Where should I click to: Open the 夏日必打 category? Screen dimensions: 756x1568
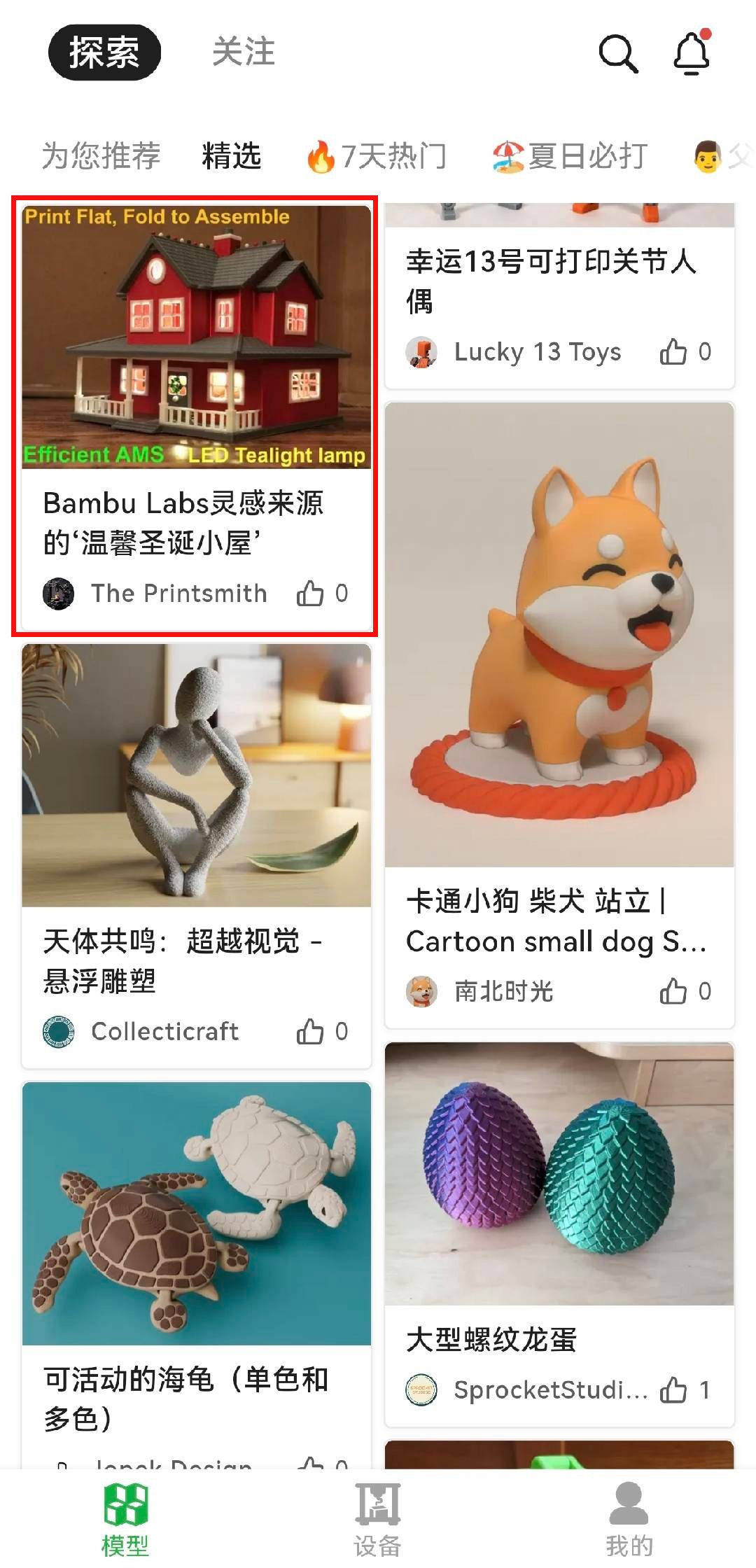click(570, 155)
